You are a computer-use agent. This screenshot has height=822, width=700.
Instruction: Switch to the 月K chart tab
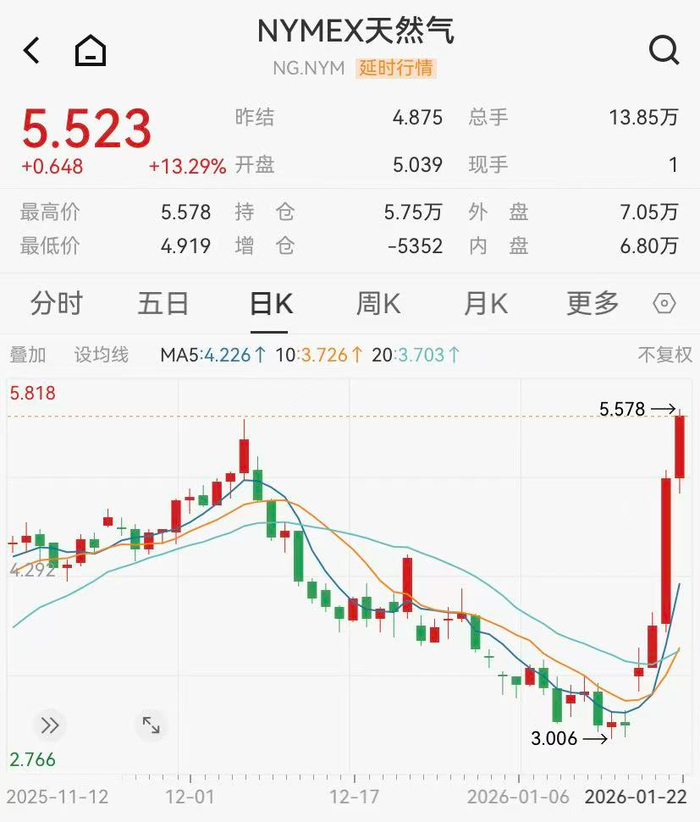[x=485, y=304]
